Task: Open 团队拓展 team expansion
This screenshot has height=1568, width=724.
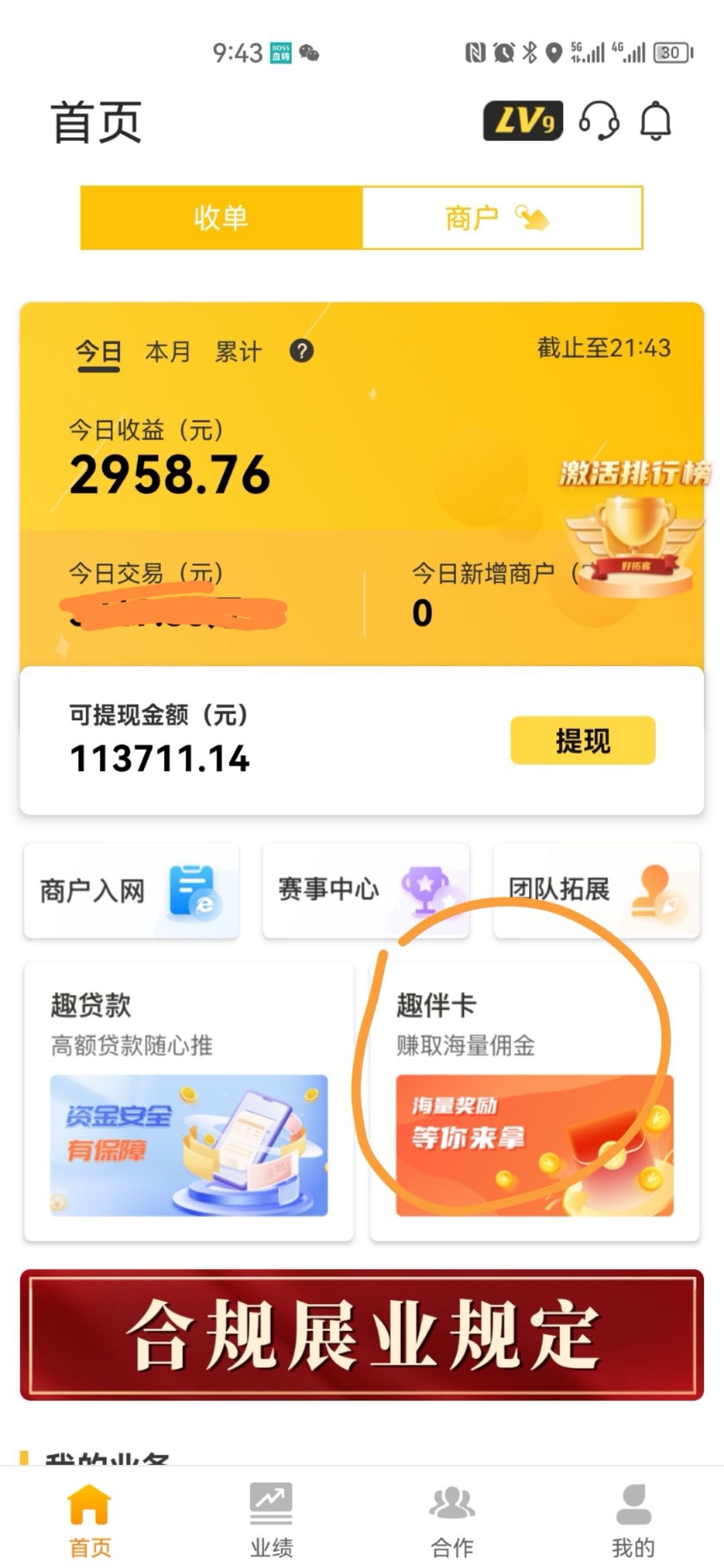Action: tap(596, 891)
